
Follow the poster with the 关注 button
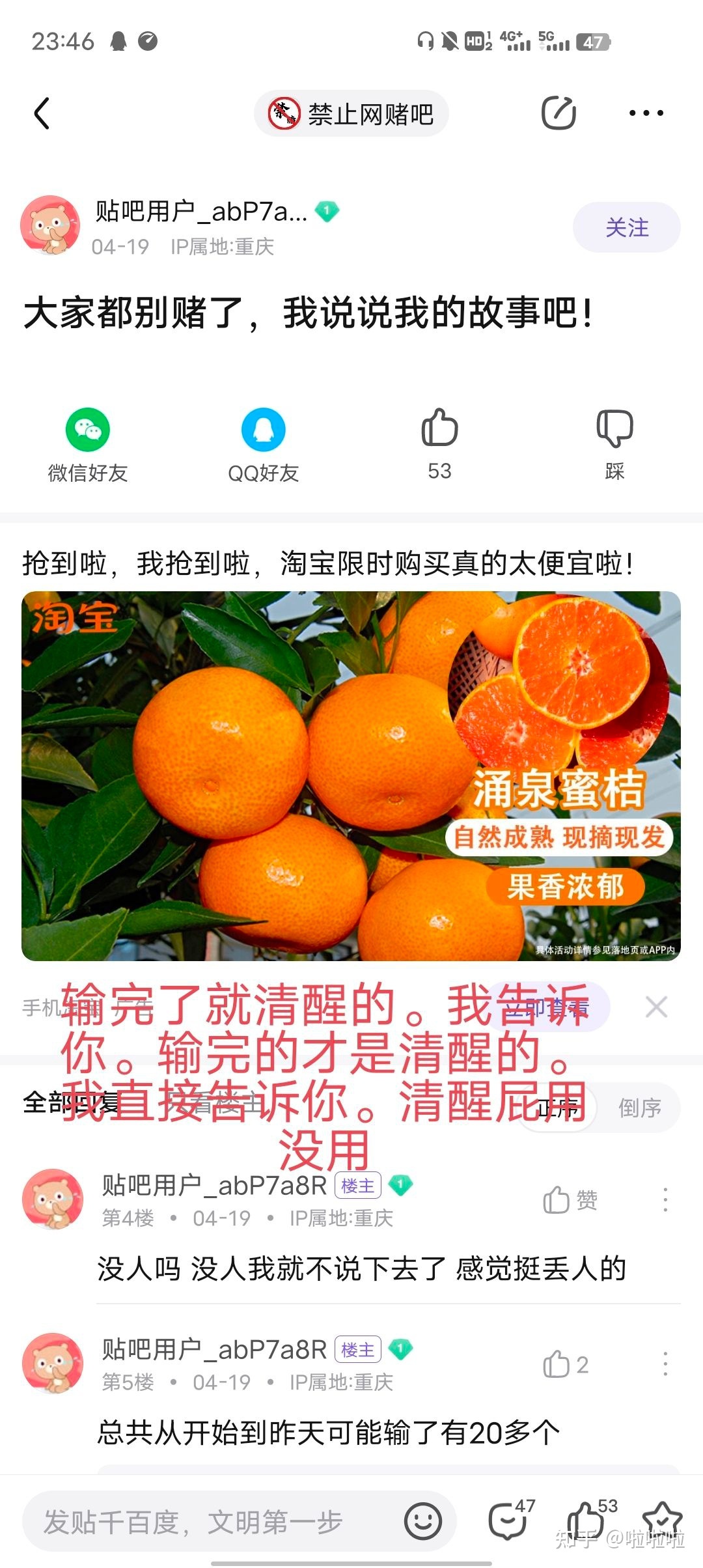click(626, 227)
